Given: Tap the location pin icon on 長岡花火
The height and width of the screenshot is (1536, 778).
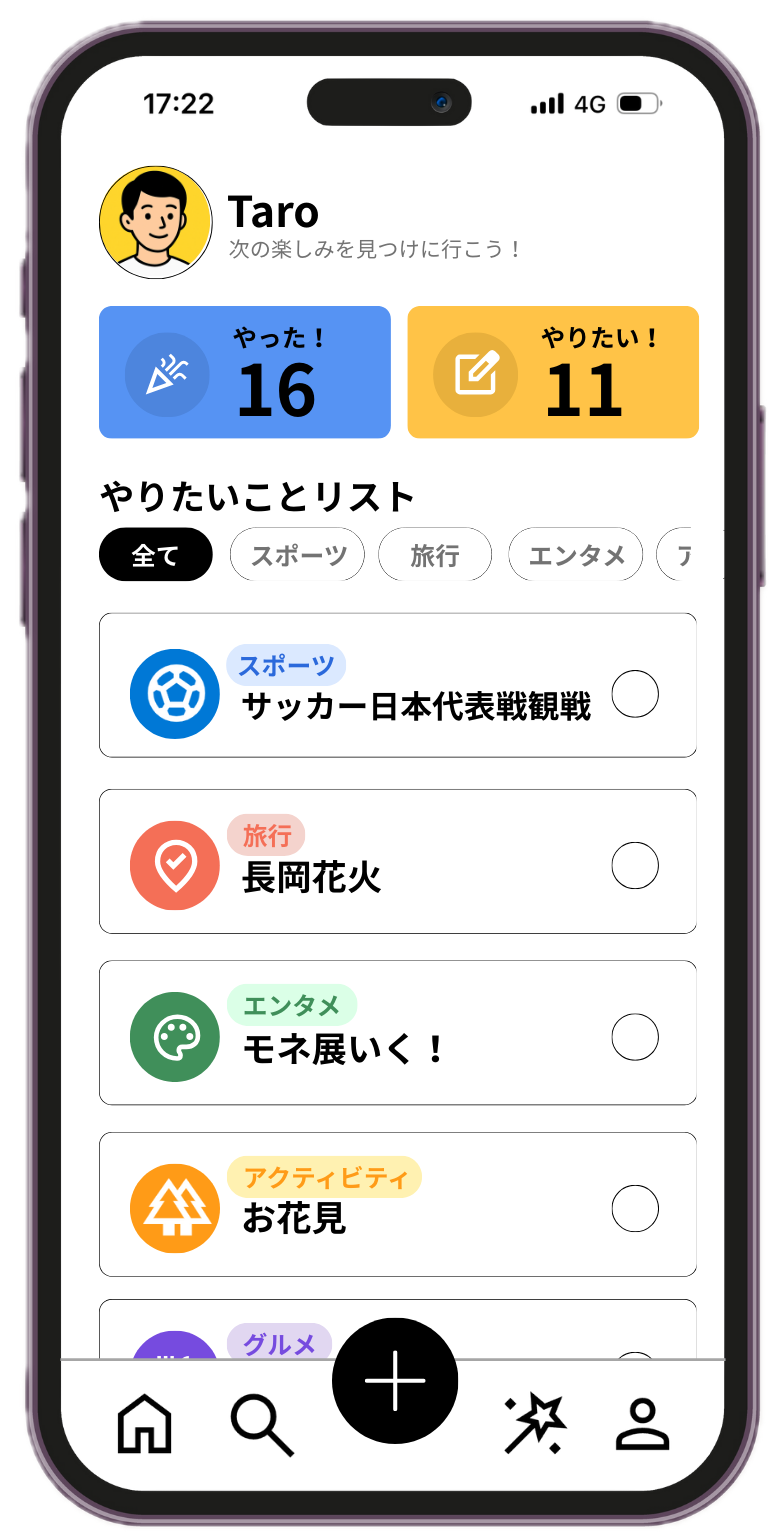Looking at the screenshot, I should click(x=174, y=865).
